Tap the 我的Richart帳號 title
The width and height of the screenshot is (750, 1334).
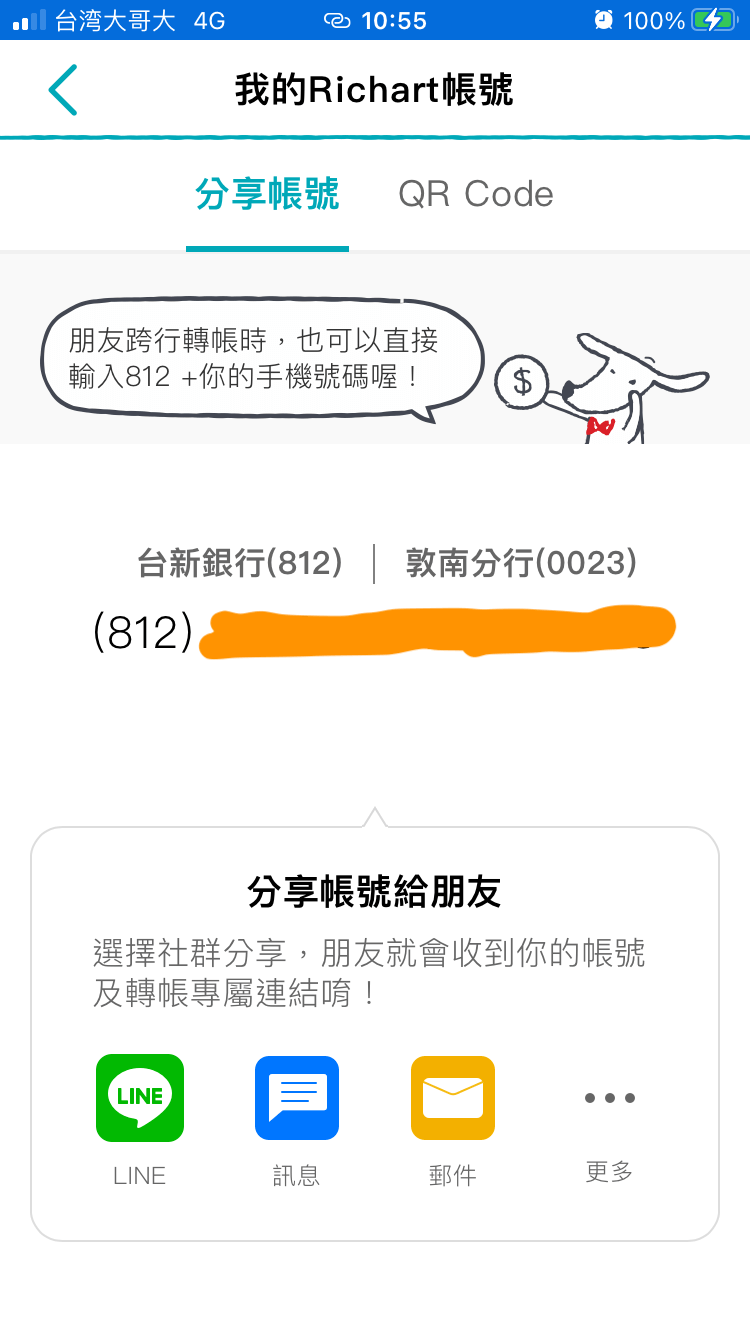click(375, 89)
